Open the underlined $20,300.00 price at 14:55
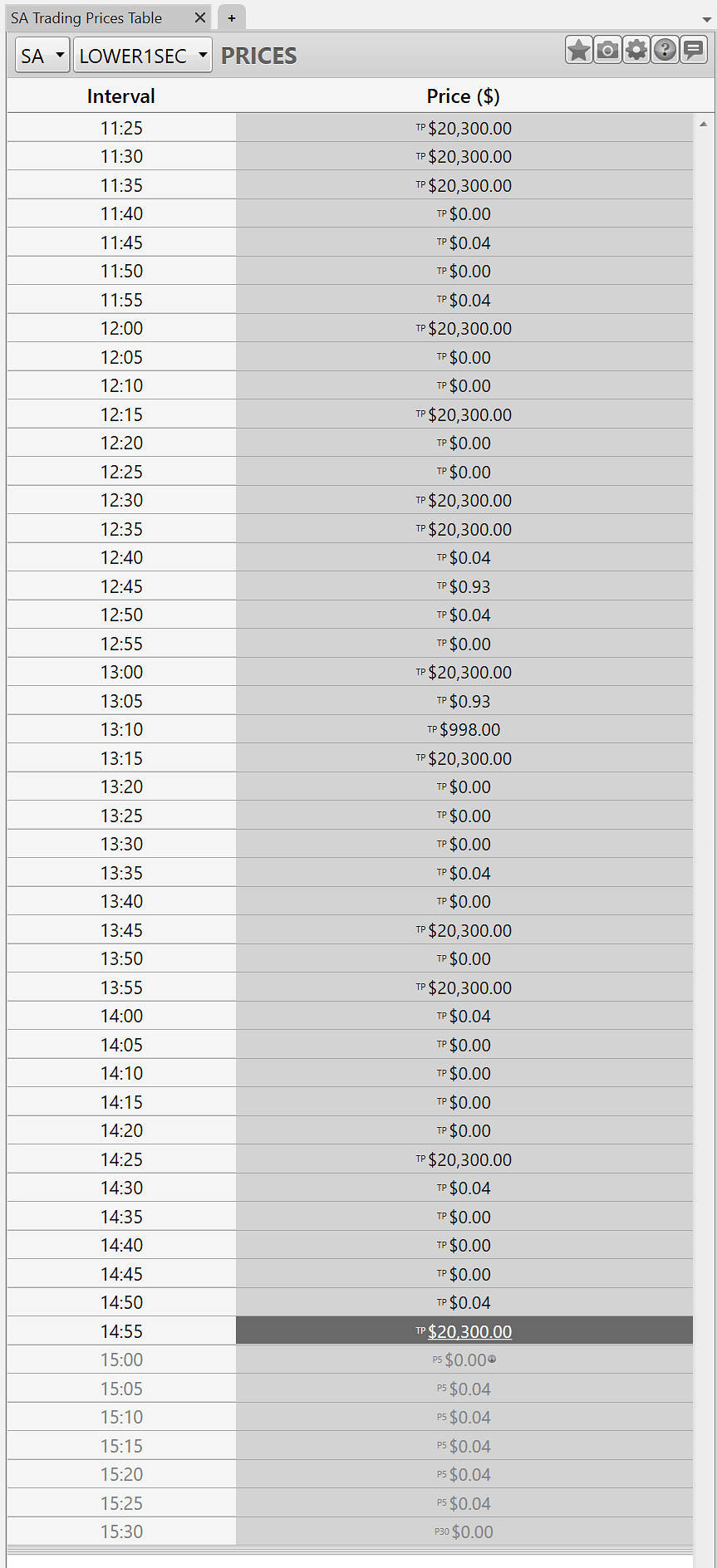717x1568 pixels. 469,1331
